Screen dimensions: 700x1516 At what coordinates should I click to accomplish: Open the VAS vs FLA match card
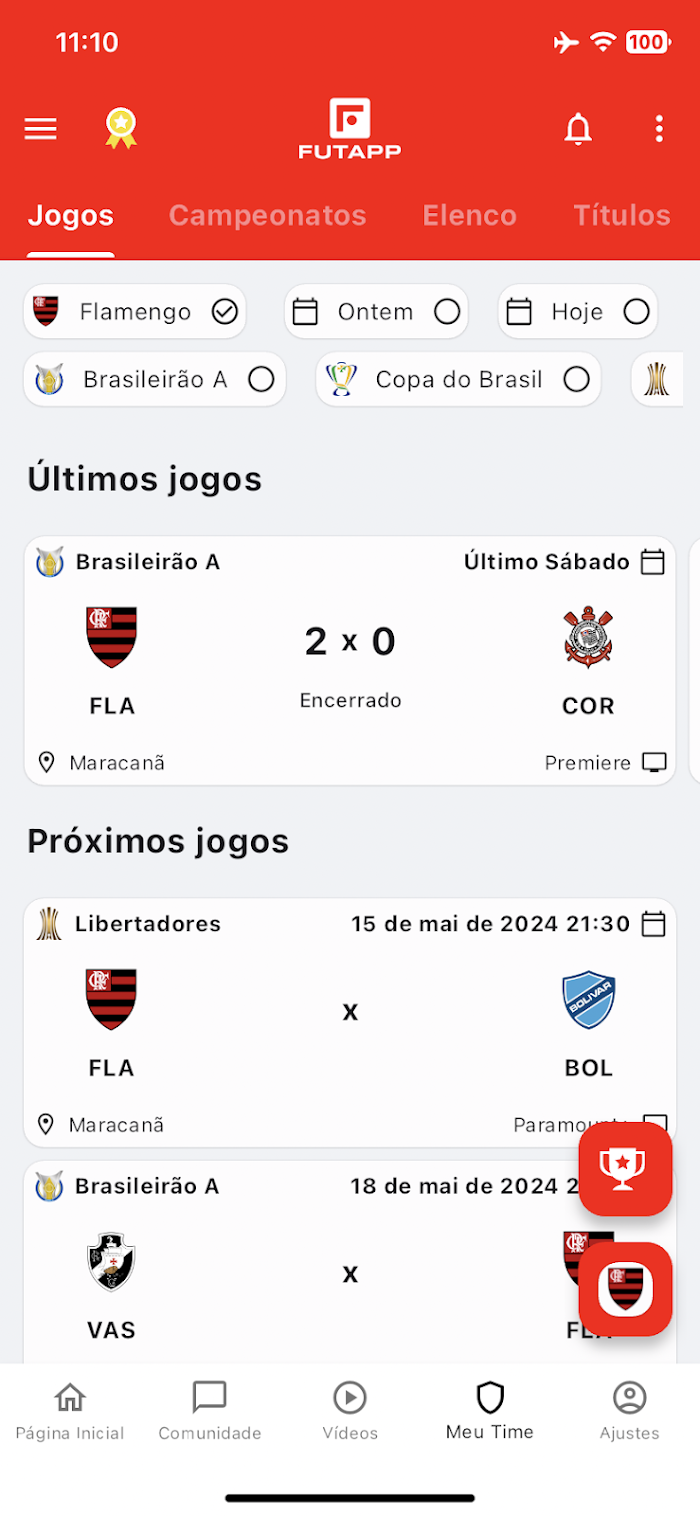click(300, 1262)
